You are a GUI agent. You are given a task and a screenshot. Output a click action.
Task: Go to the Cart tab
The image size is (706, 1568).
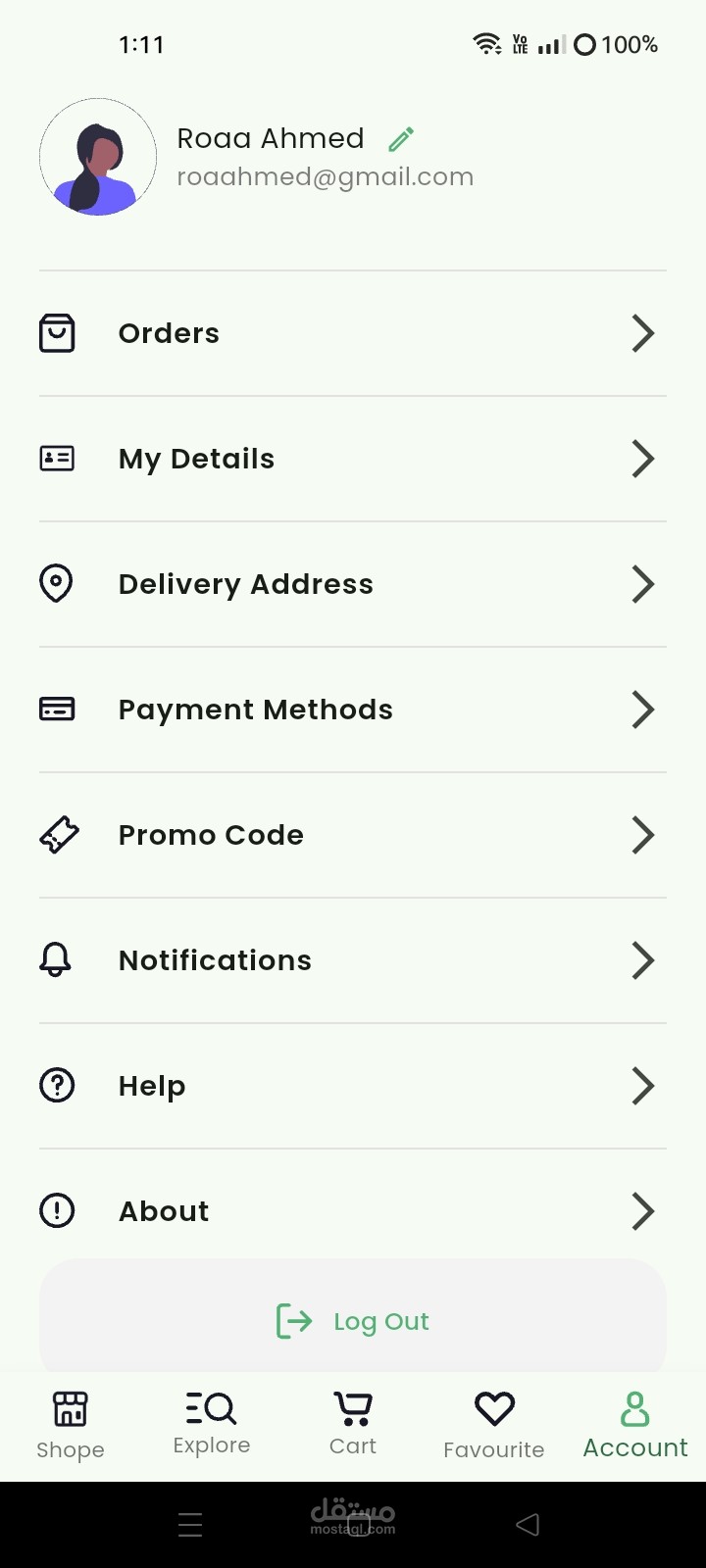tap(353, 1424)
